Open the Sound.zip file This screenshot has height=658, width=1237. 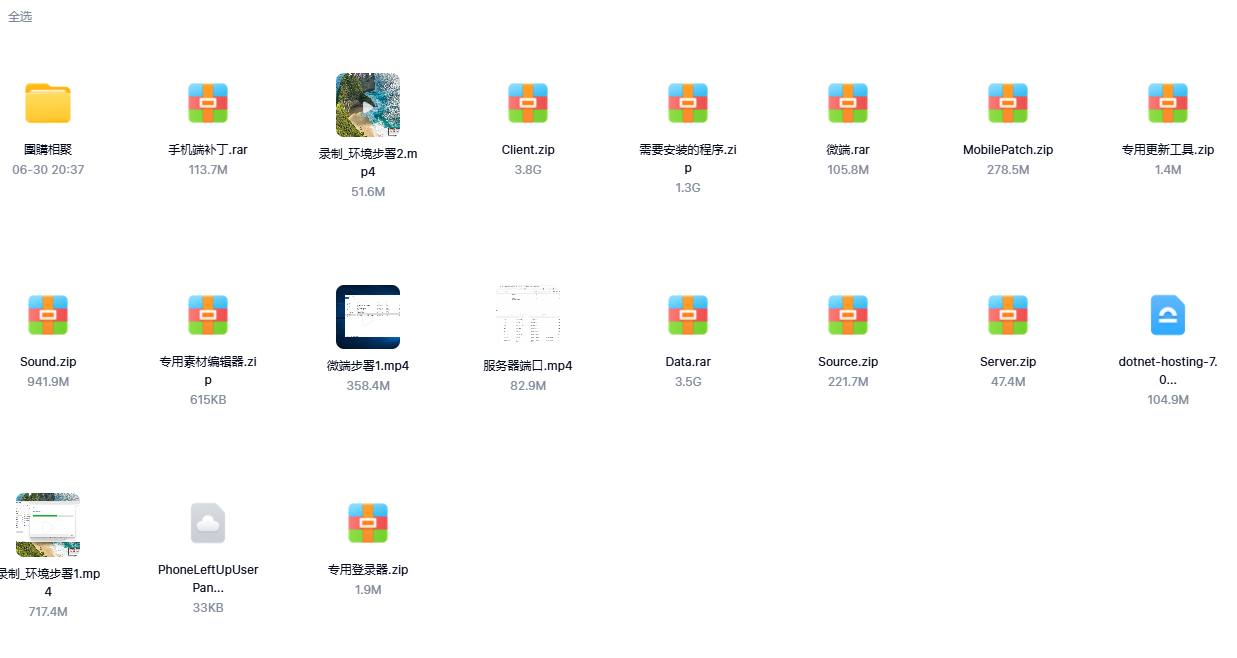tap(48, 316)
